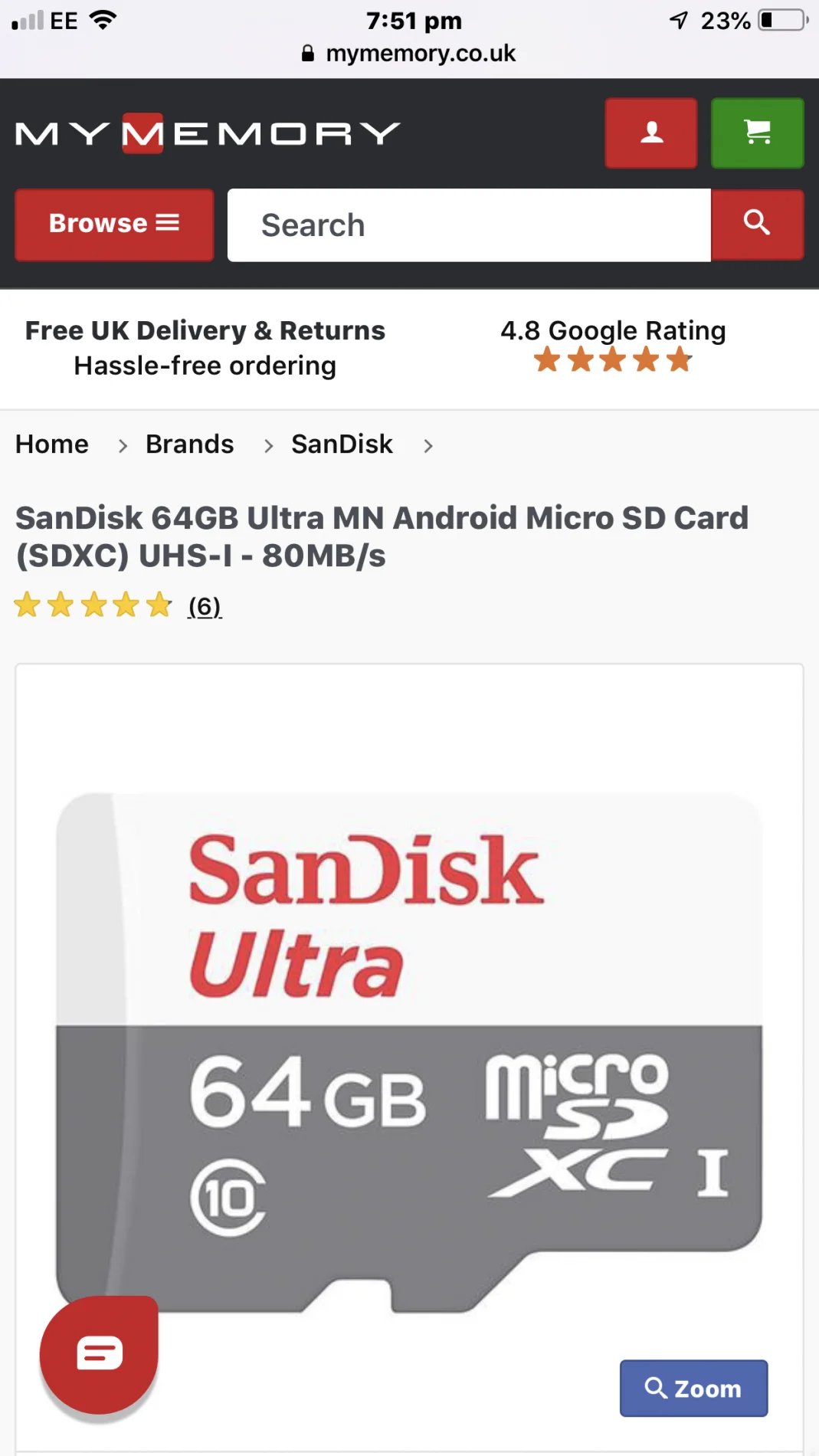Tap the MyMemory logo
Viewport: 819px width, 1456px height.
click(207, 133)
